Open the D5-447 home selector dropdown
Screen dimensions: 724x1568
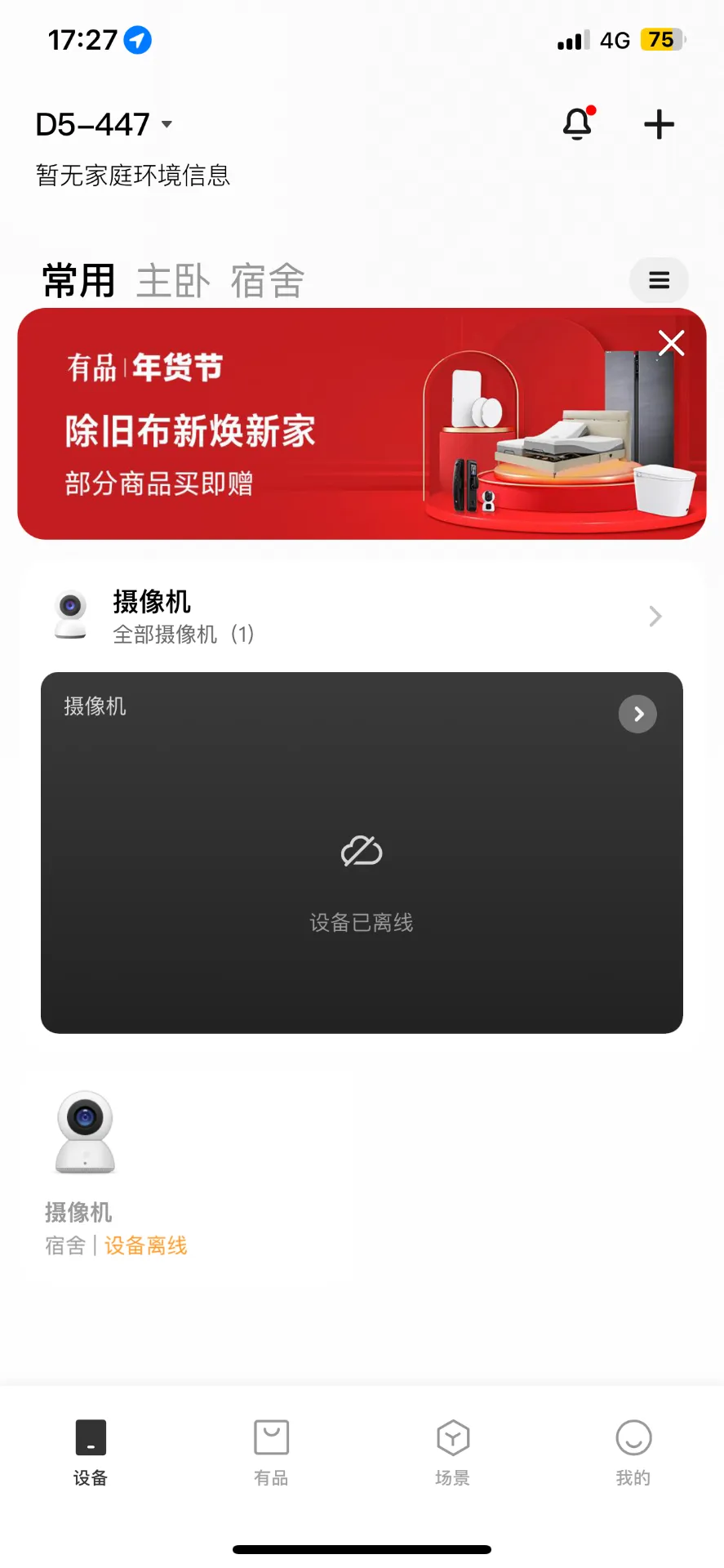click(104, 125)
